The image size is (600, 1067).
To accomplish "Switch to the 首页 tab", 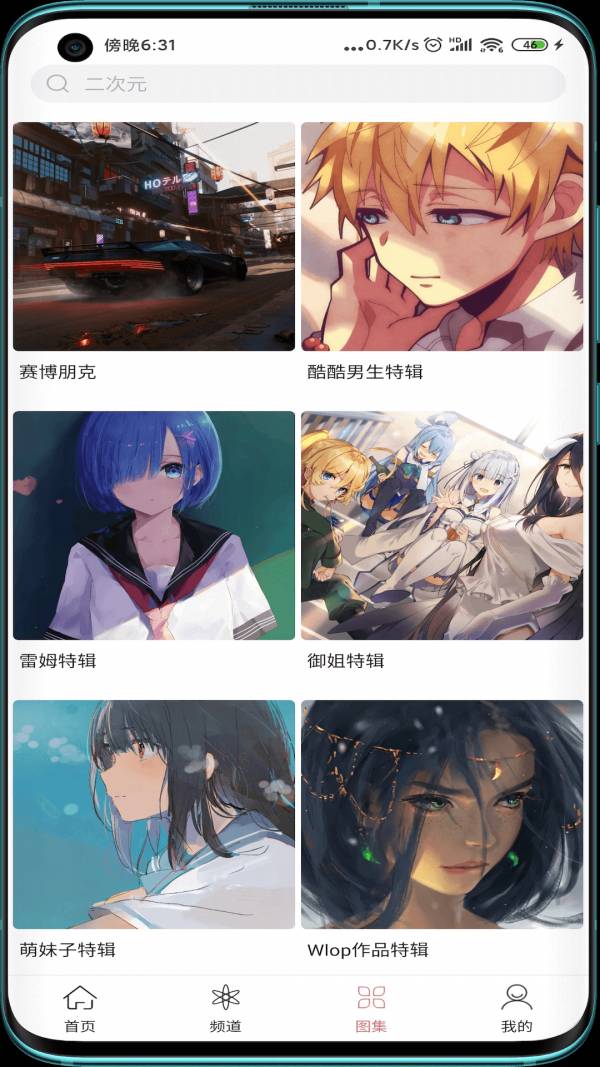I will point(80,1008).
